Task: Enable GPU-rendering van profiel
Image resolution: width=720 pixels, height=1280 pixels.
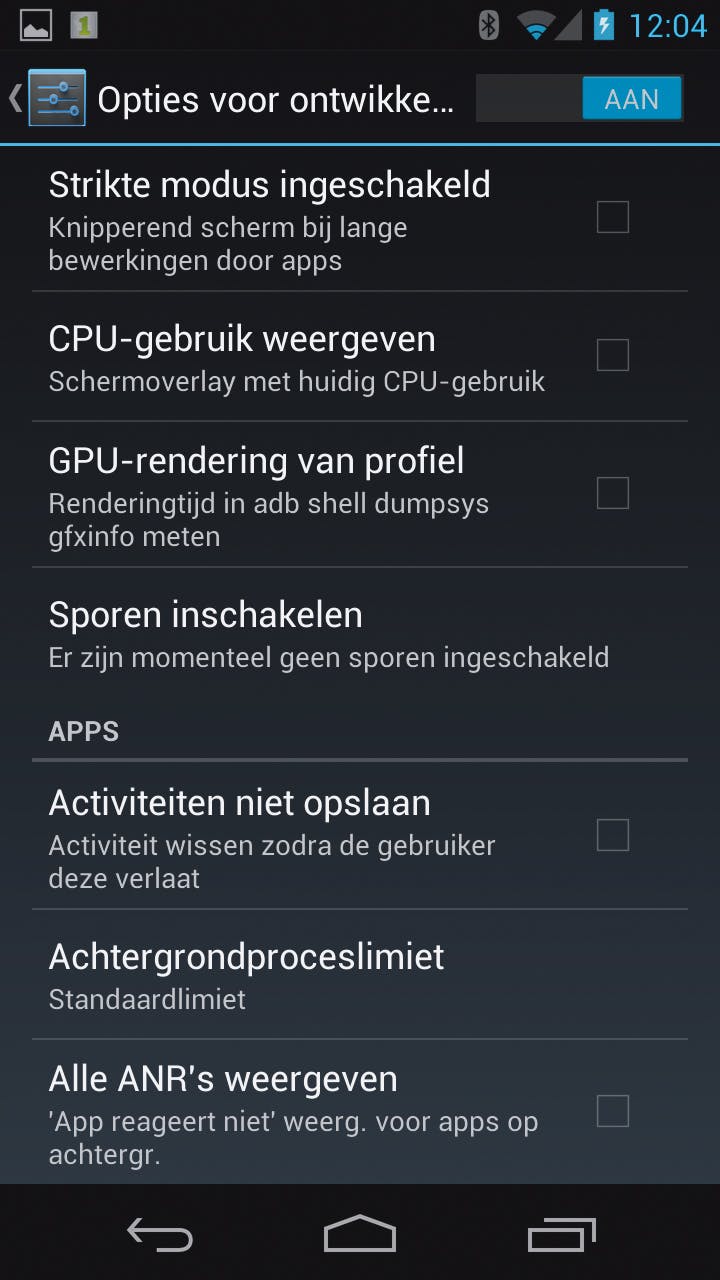Action: [612, 493]
